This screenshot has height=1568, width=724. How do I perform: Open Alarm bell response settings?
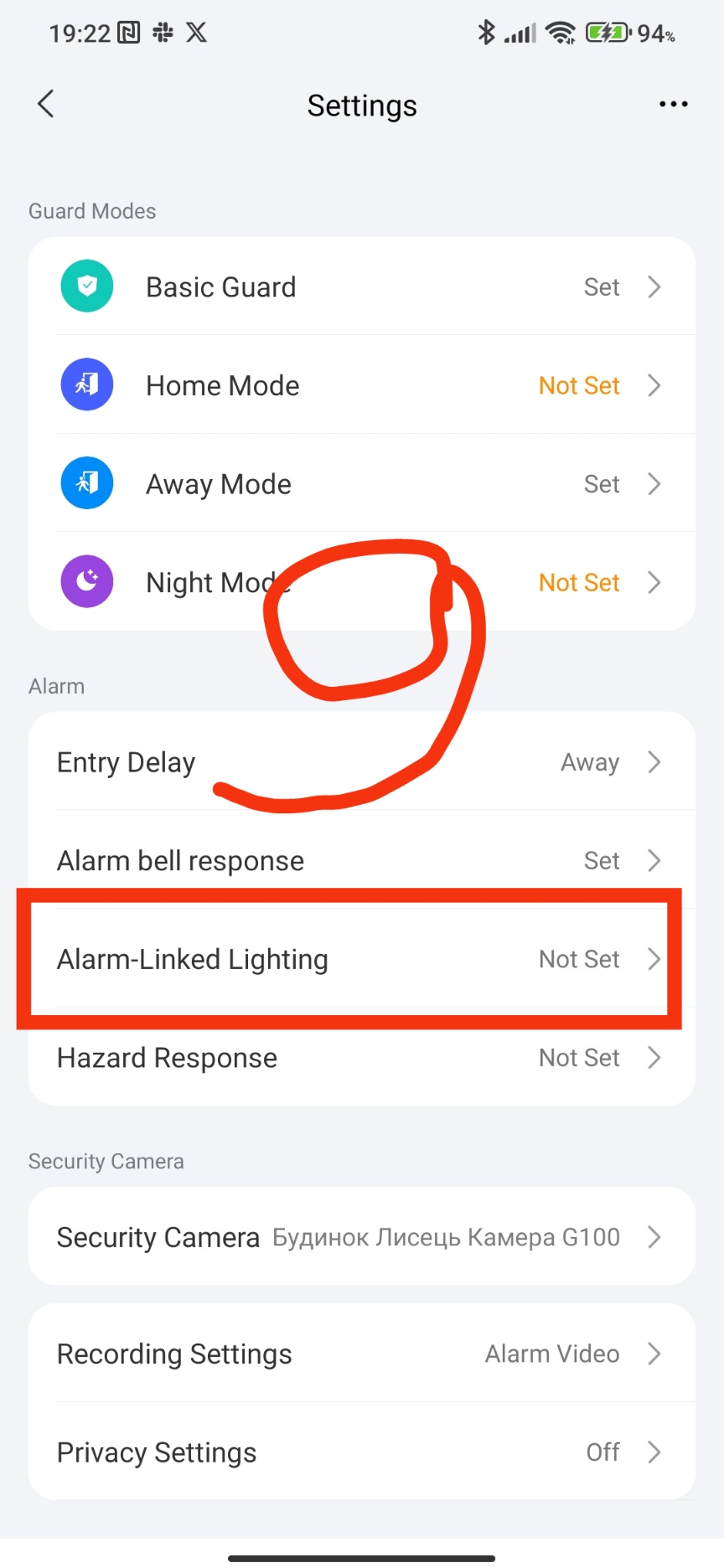point(362,861)
